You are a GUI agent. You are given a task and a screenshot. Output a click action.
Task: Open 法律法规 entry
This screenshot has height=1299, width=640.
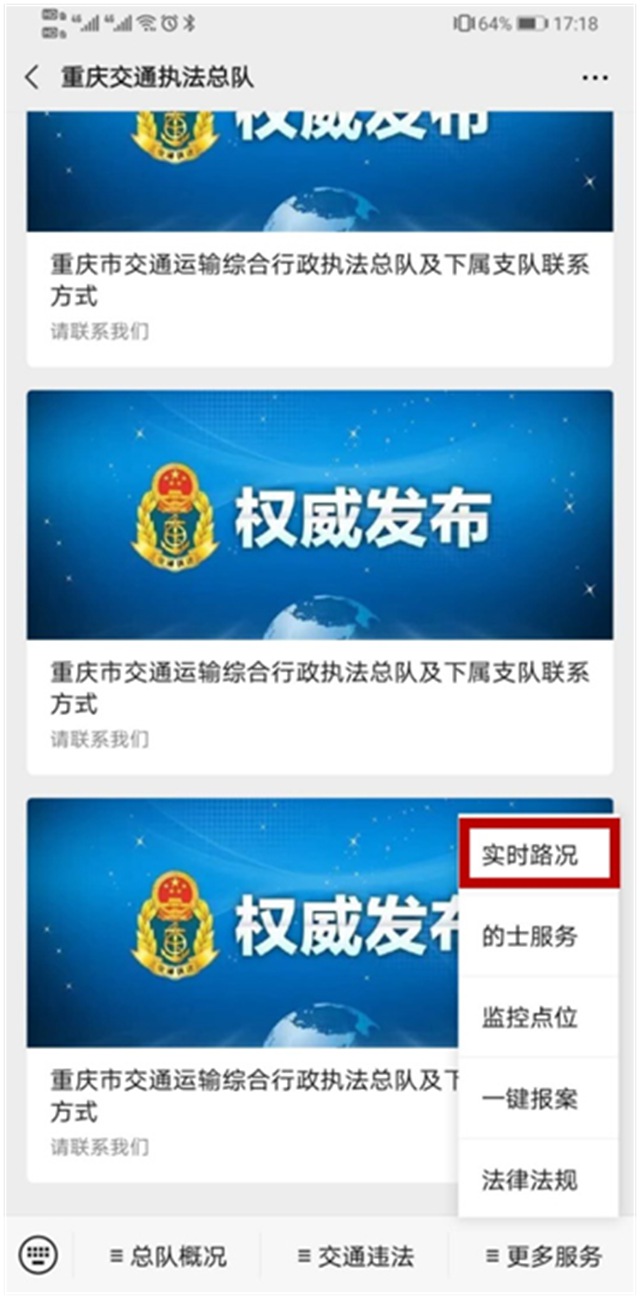click(539, 1180)
